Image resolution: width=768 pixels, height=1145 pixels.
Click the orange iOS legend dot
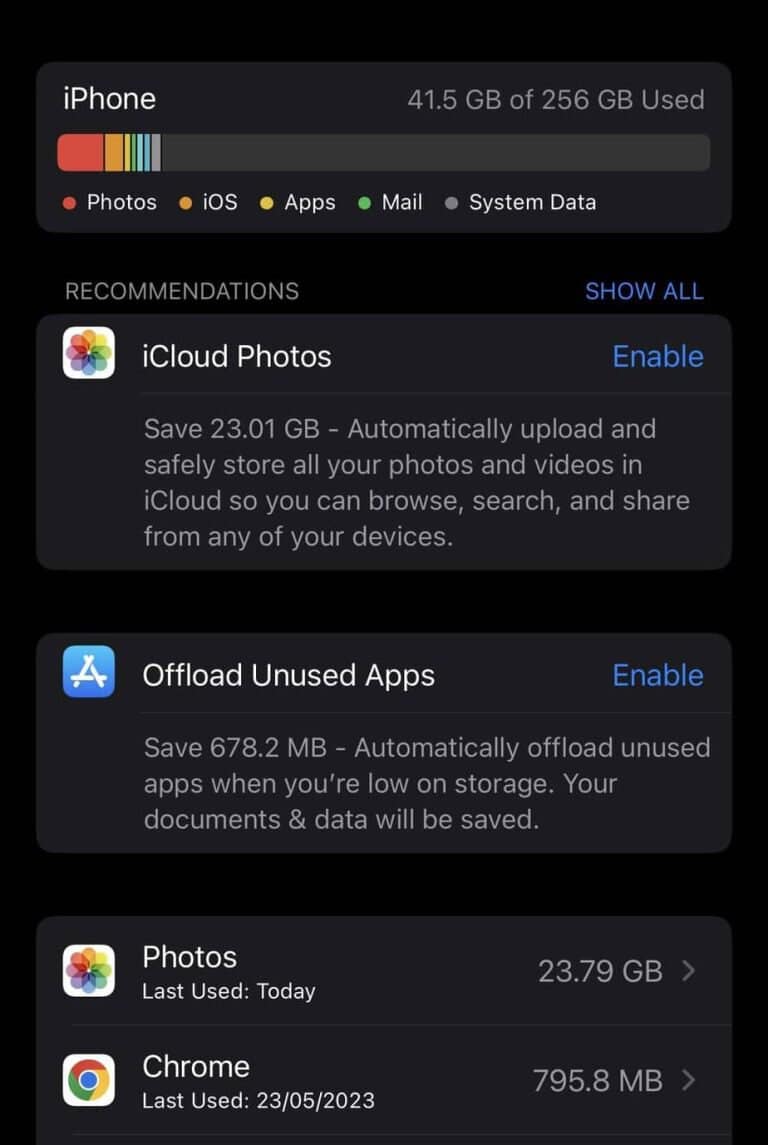[x=186, y=202]
